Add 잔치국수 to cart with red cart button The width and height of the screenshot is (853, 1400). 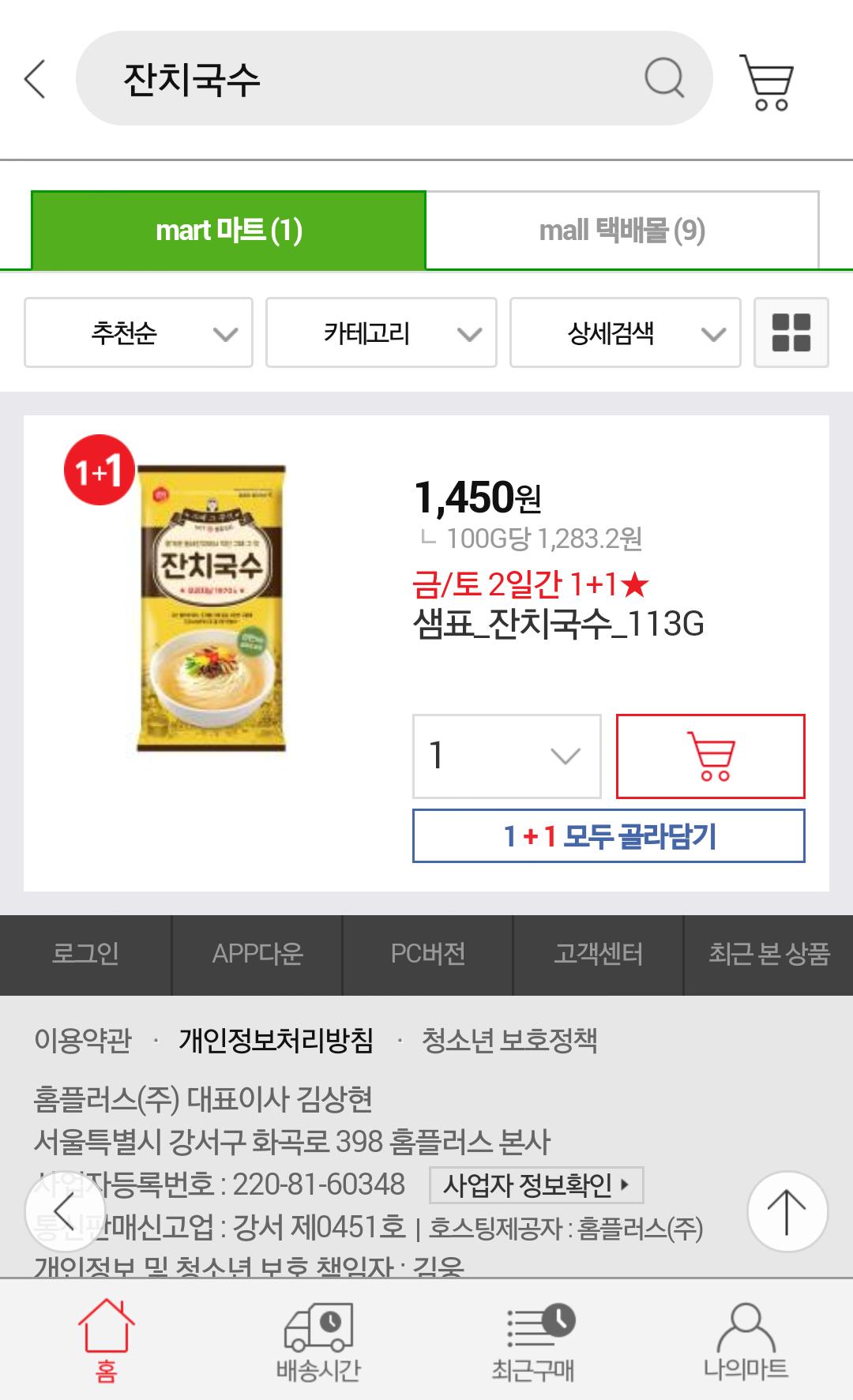tap(710, 756)
